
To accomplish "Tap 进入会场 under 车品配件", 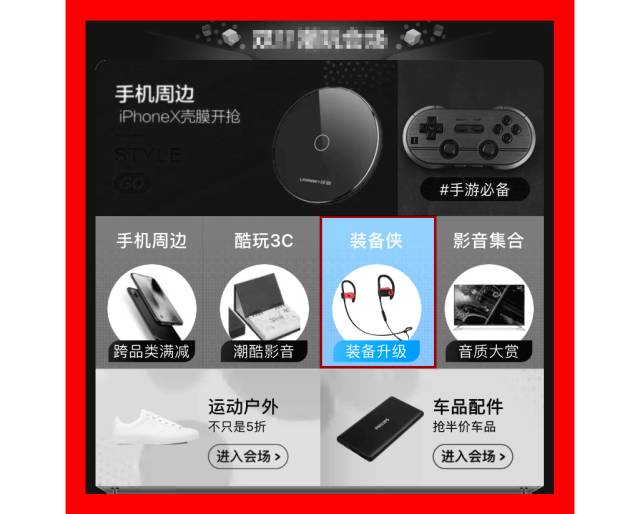I will (472, 456).
